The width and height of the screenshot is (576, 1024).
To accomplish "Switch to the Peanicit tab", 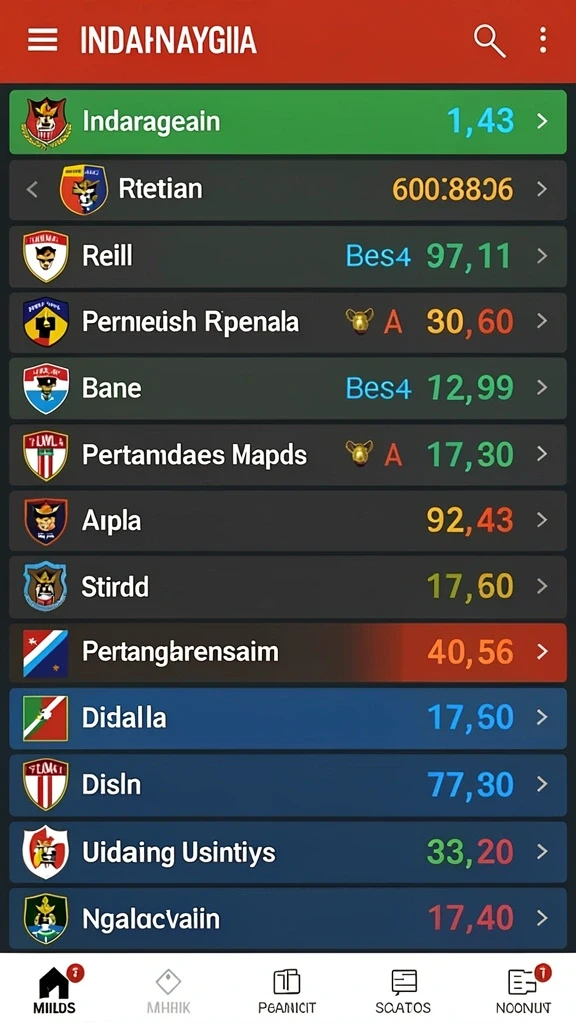I will click(287, 989).
